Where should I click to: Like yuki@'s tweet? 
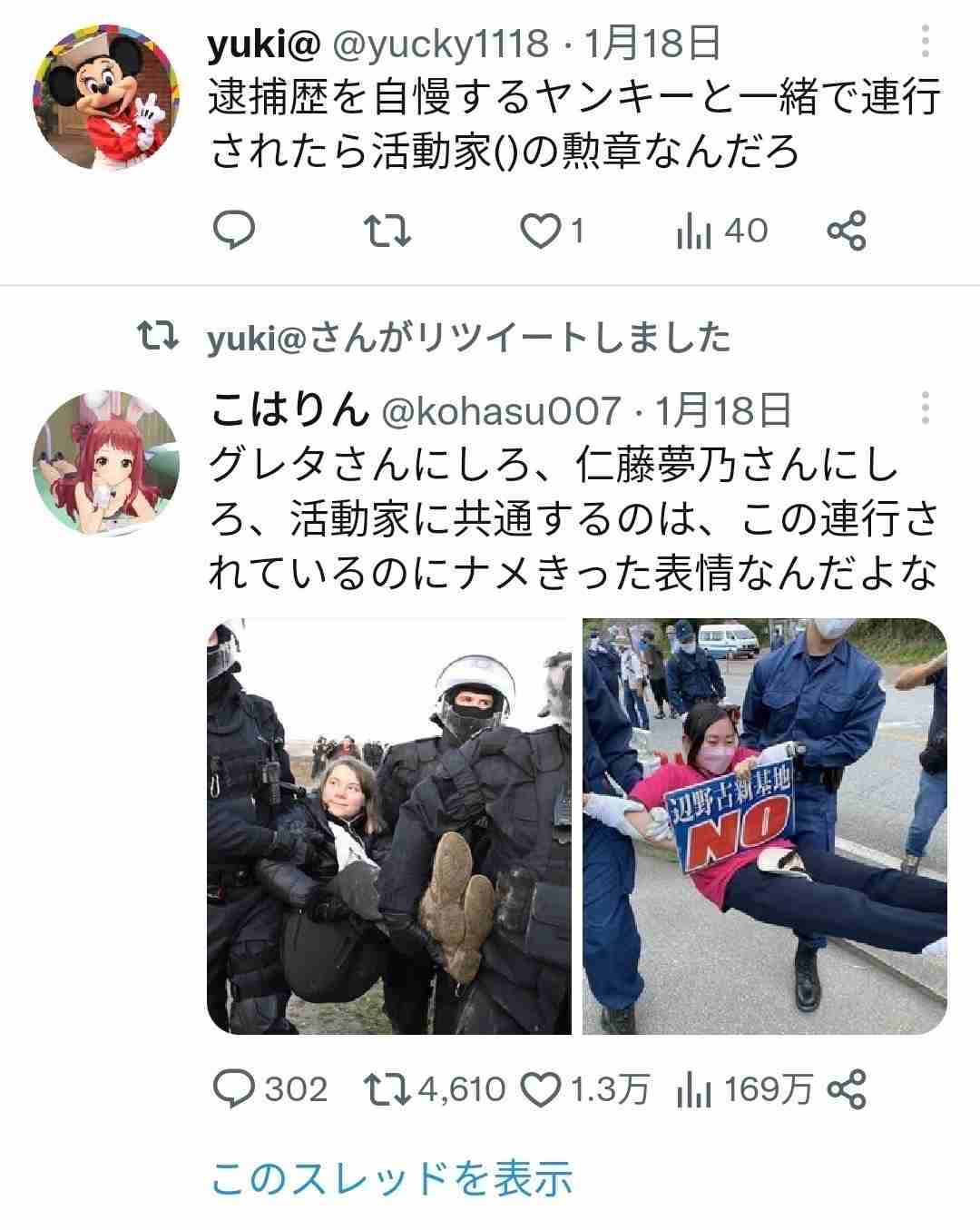pyautogui.click(x=541, y=231)
